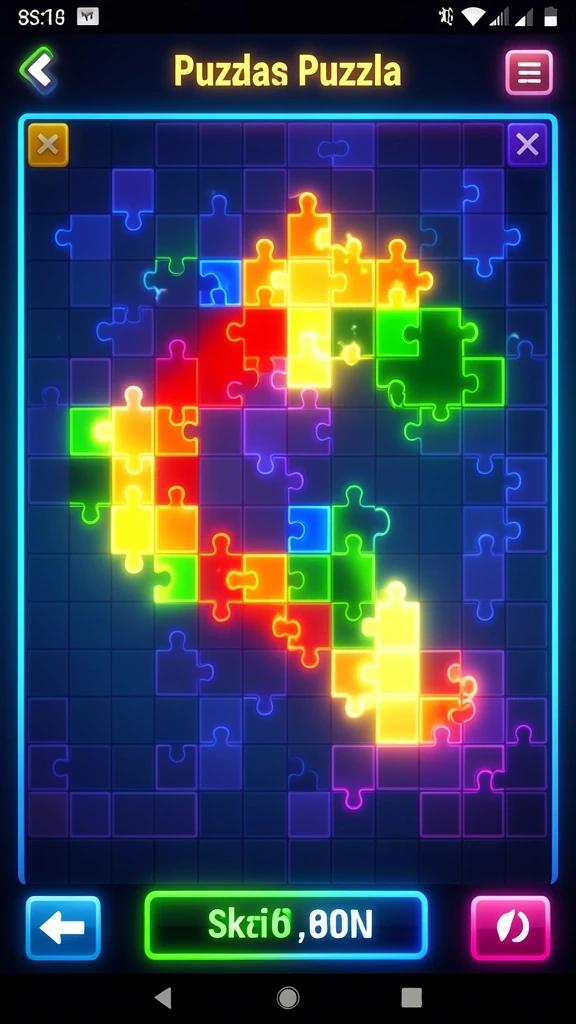Screen dimensions: 576x1024
Task: Go to the home screen
Action: click(x=288, y=997)
